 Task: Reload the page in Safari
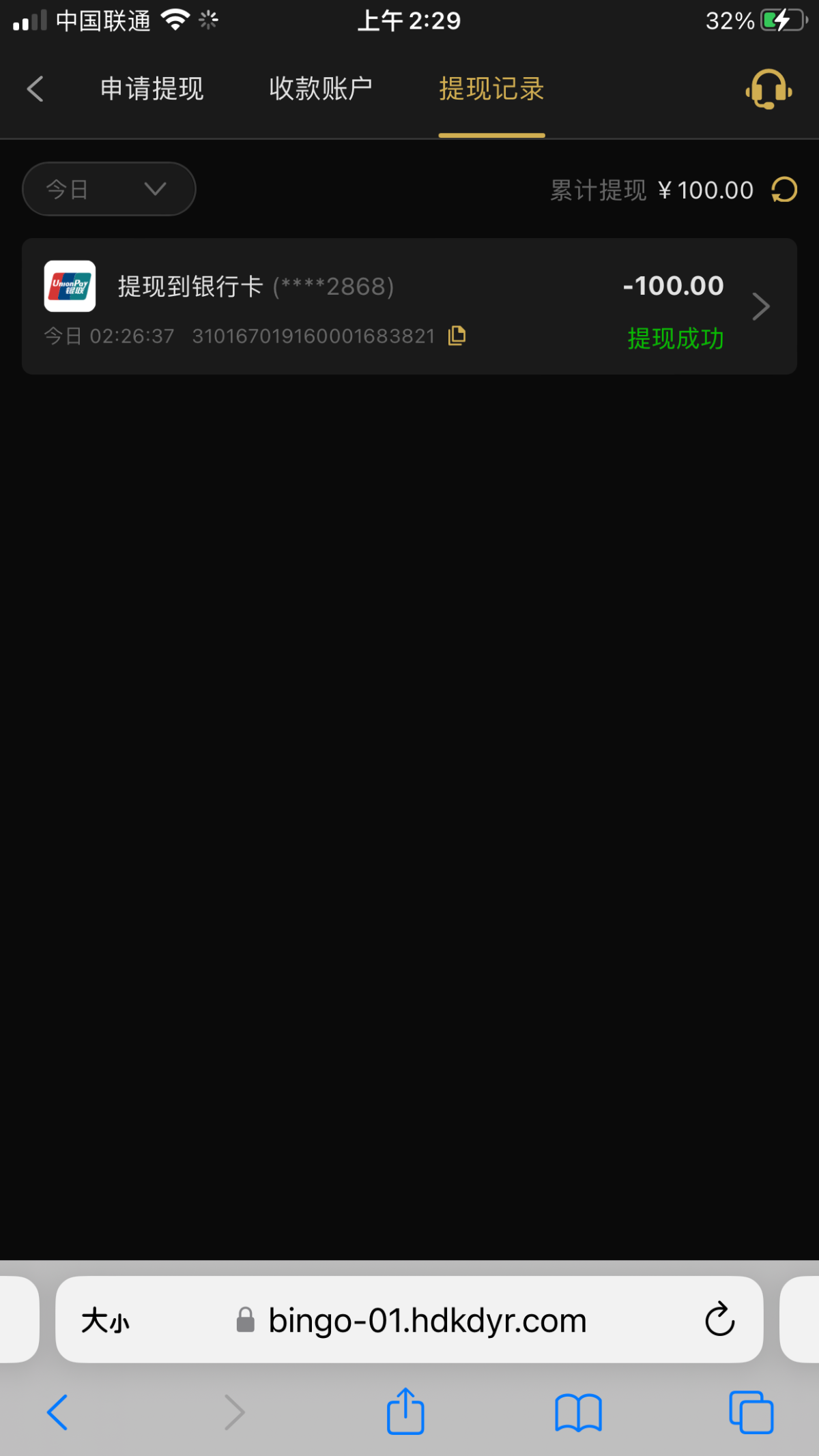point(719,1320)
